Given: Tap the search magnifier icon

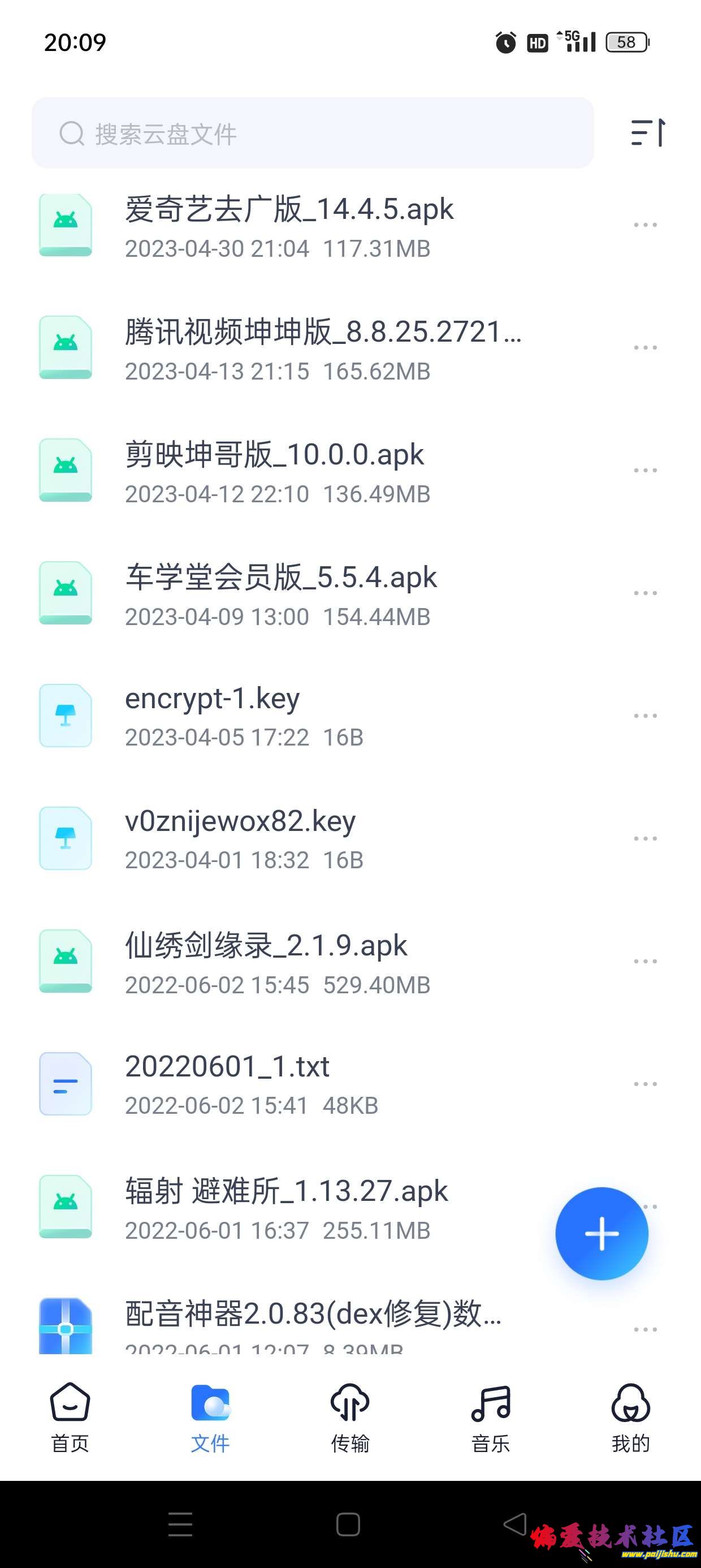Looking at the screenshot, I should click(72, 134).
